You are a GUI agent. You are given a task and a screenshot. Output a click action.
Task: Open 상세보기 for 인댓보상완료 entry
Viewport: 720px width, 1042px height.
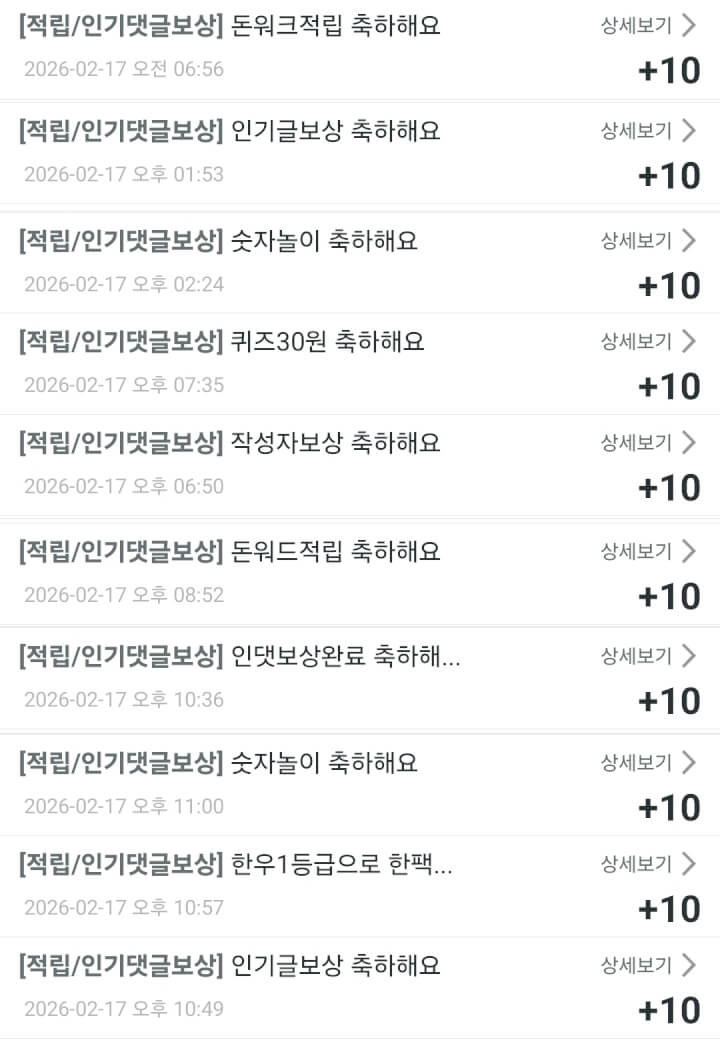[647, 656]
